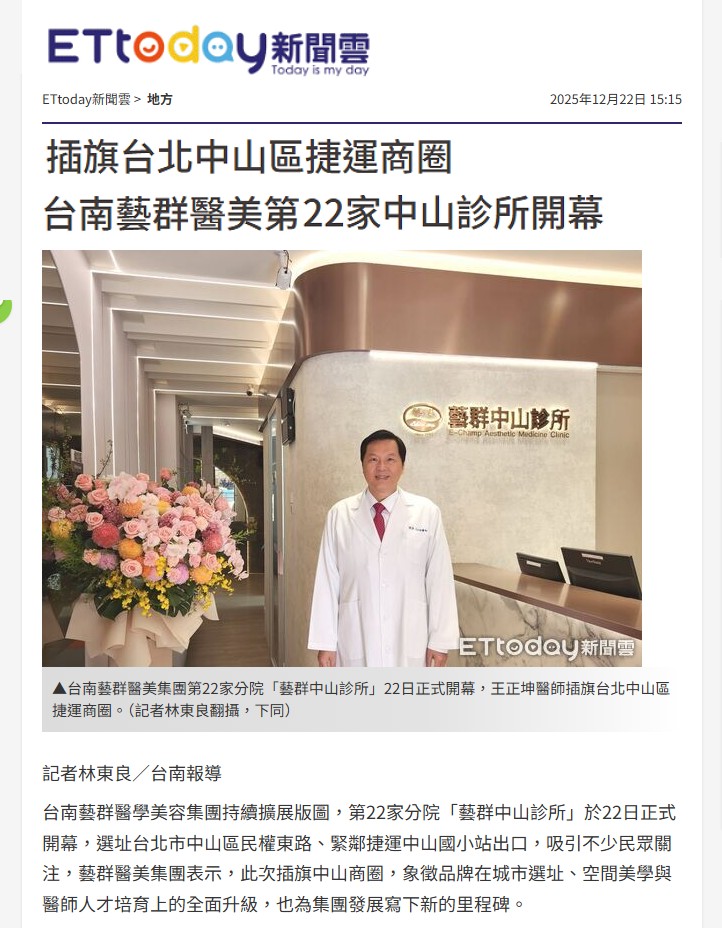Open the ETtoday新聞雲 breadcrumb link

click(x=85, y=99)
